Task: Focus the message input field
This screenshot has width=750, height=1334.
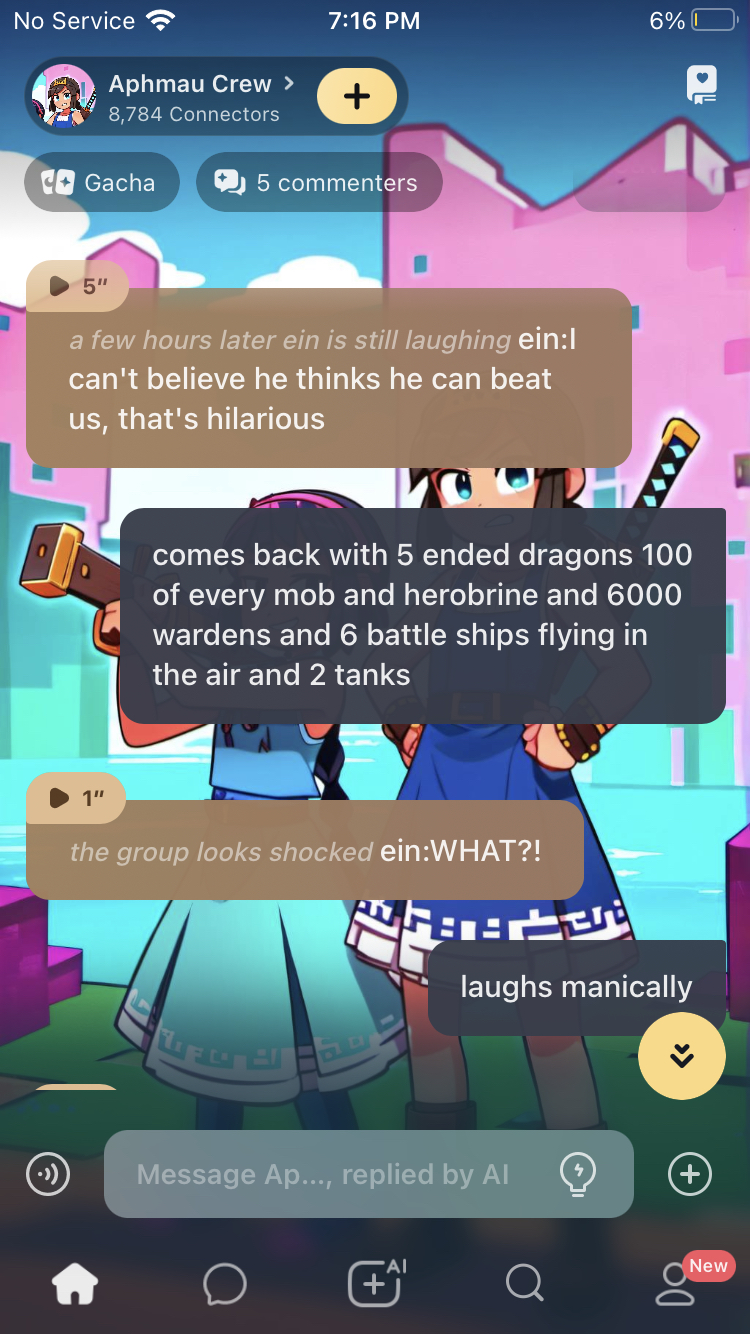Action: pyautogui.click(x=330, y=1174)
